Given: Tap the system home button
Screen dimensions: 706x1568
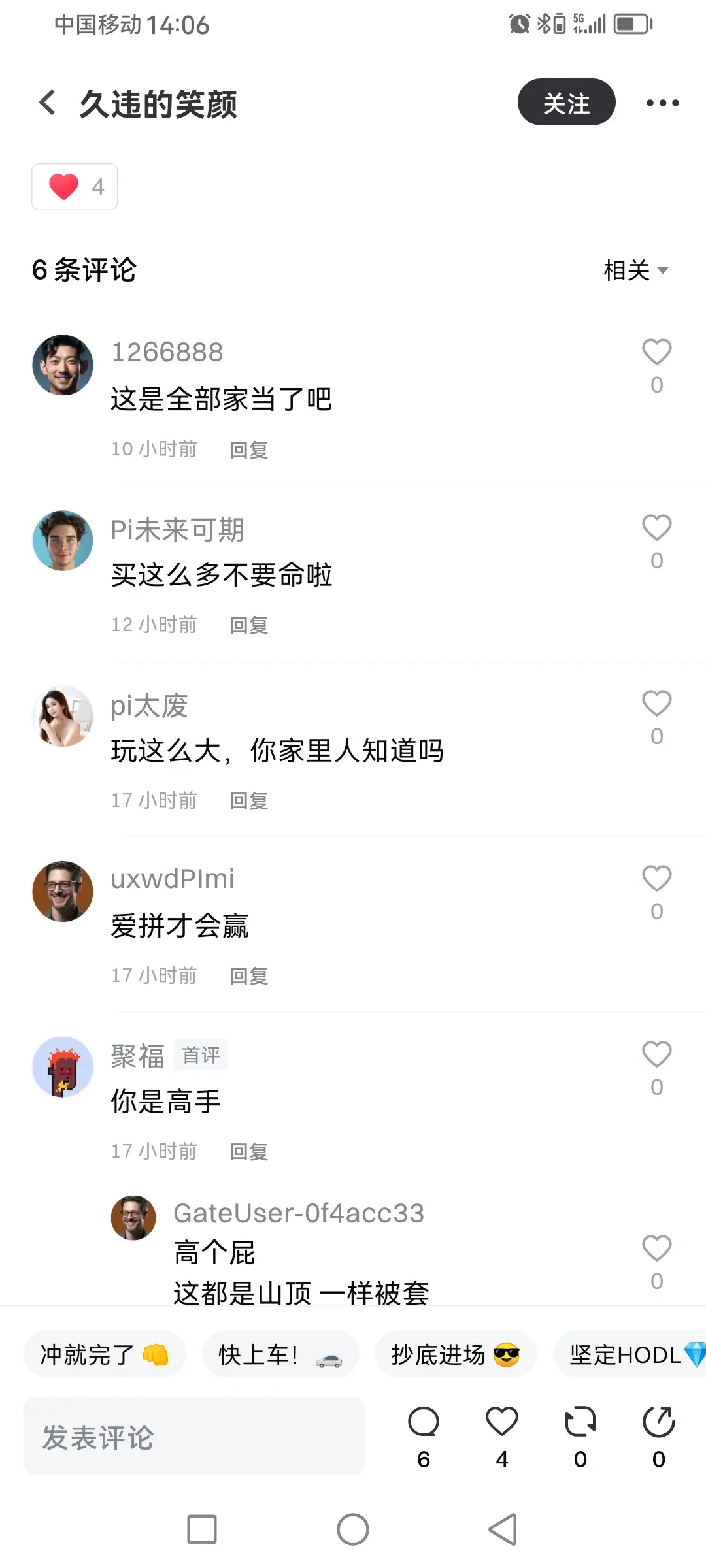Looking at the screenshot, I should tap(353, 1529).
